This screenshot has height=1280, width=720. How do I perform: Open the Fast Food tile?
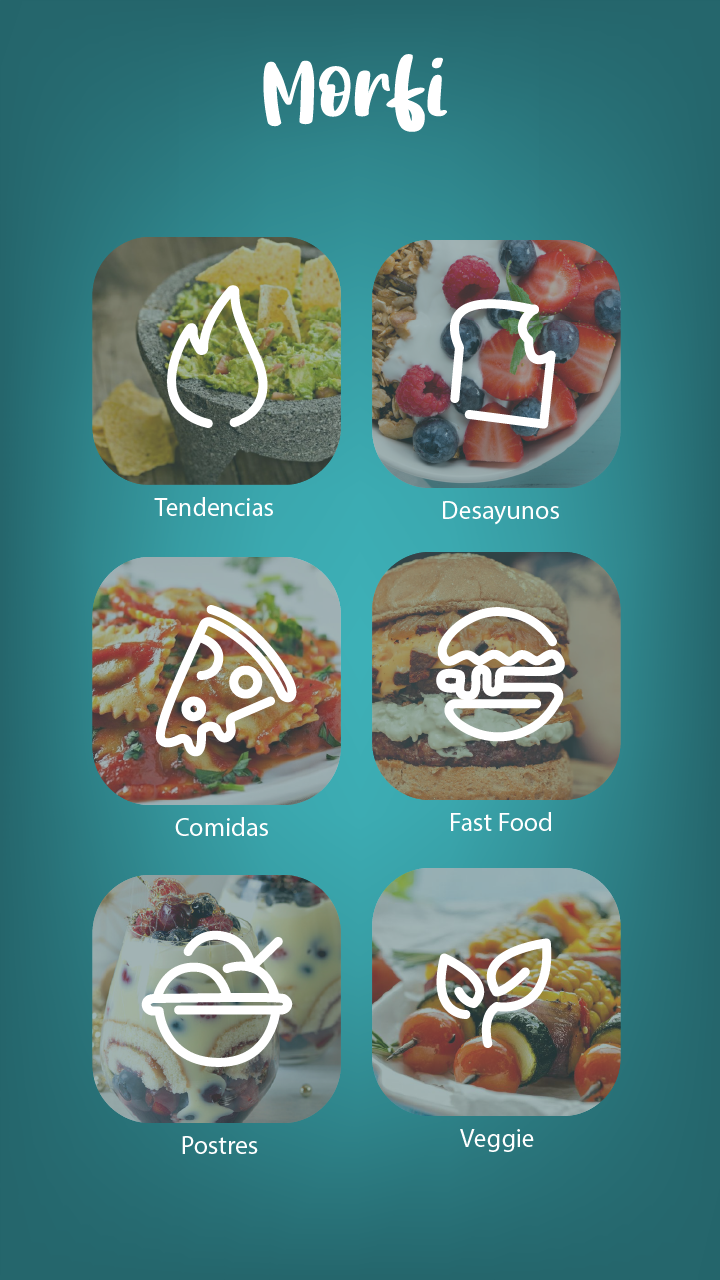(496, 676)
